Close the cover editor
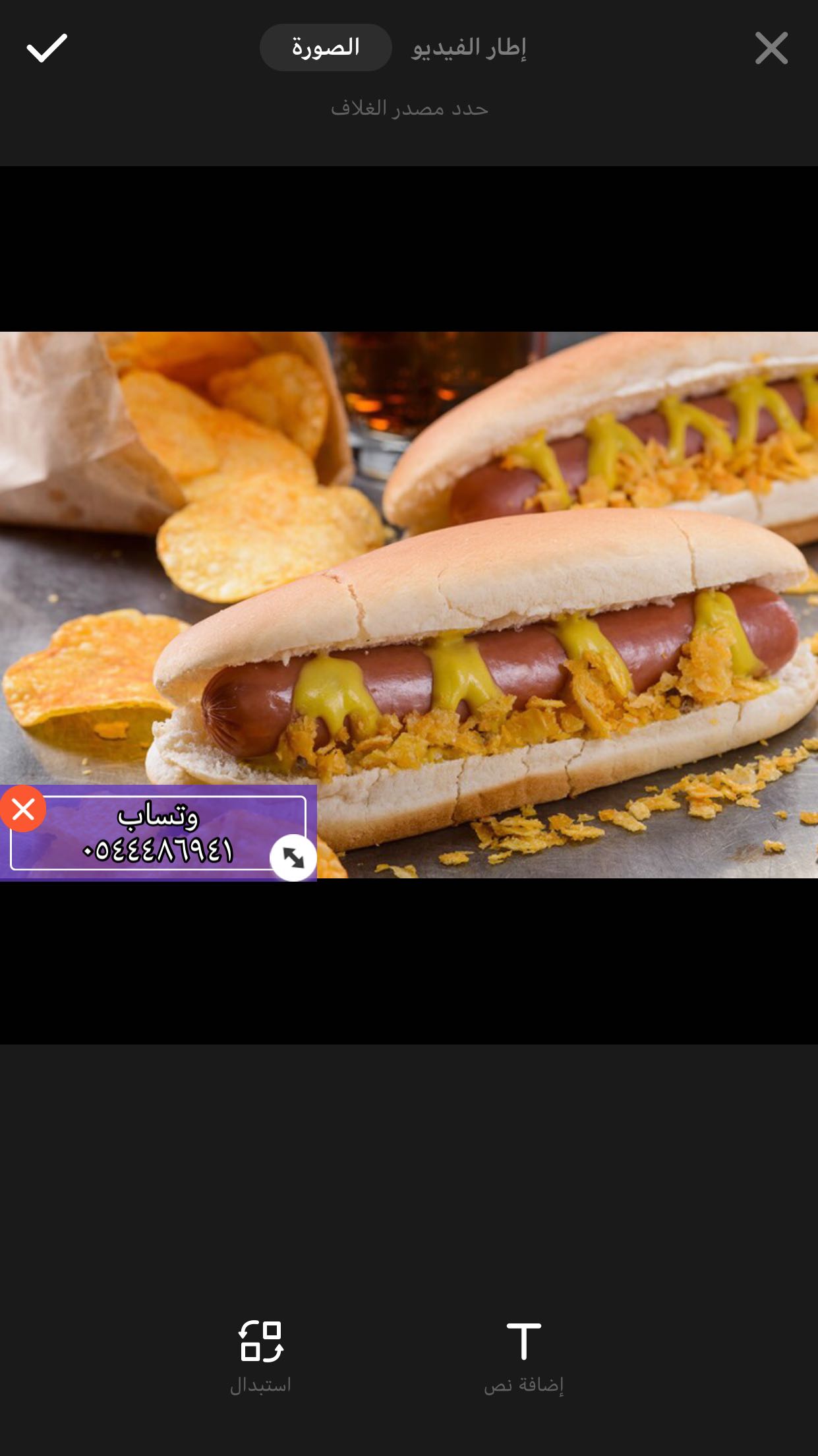 pos(771,48)
